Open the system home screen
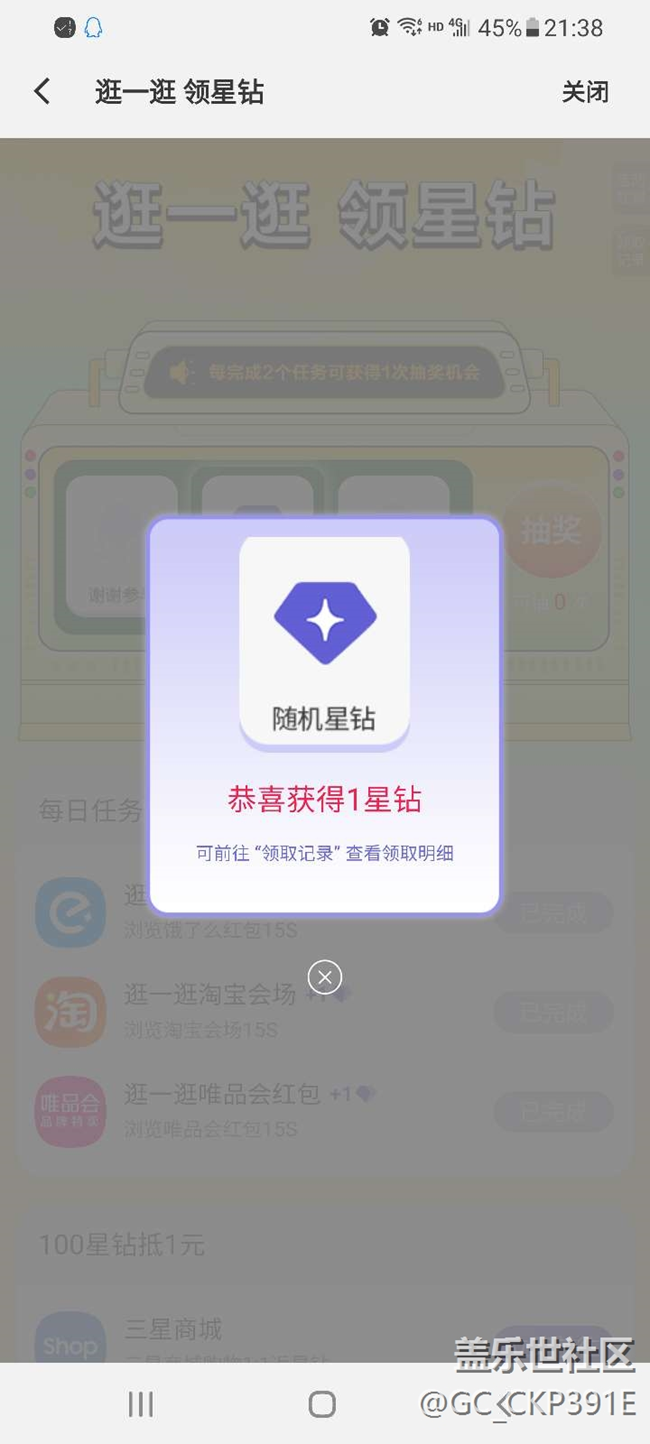The width and height of the screenshot is (650, 1444). point(322,1404)
